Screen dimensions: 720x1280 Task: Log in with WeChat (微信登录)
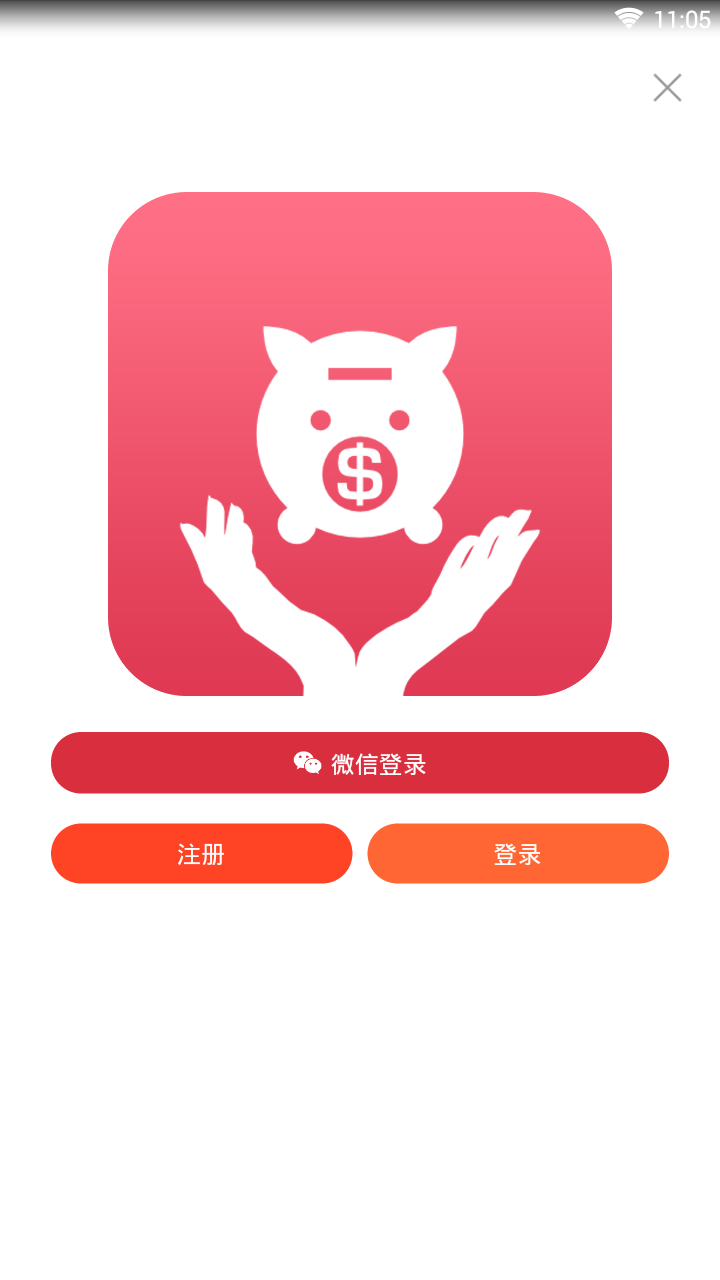pyautogui.click(x=360, y=763)
